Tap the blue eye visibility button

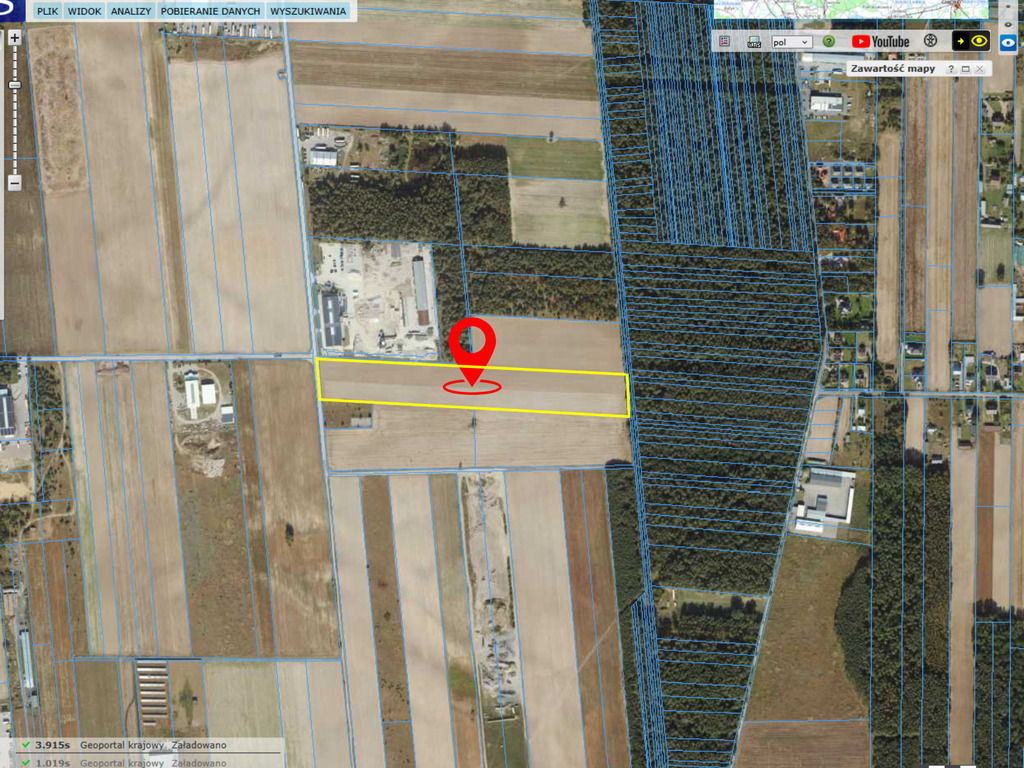(x=1009, y=44)
